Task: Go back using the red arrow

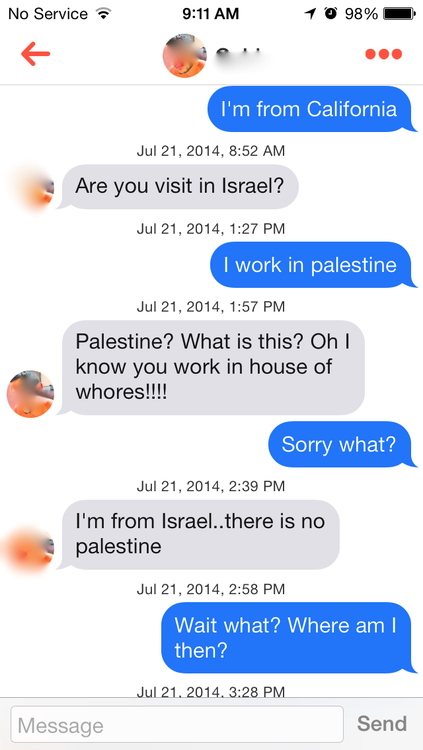Action: coord(35,54)
